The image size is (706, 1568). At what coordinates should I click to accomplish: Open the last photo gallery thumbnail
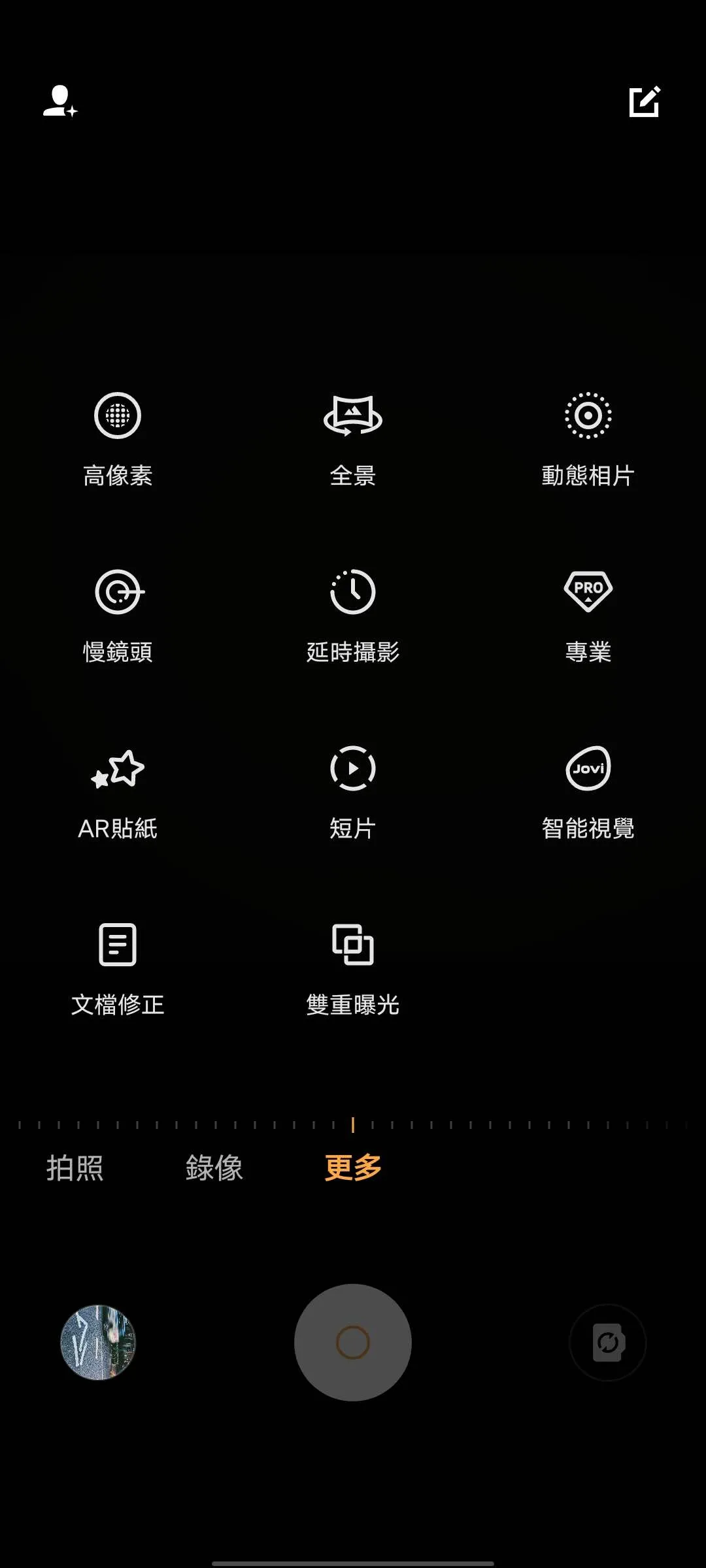tap(98, 1343)
